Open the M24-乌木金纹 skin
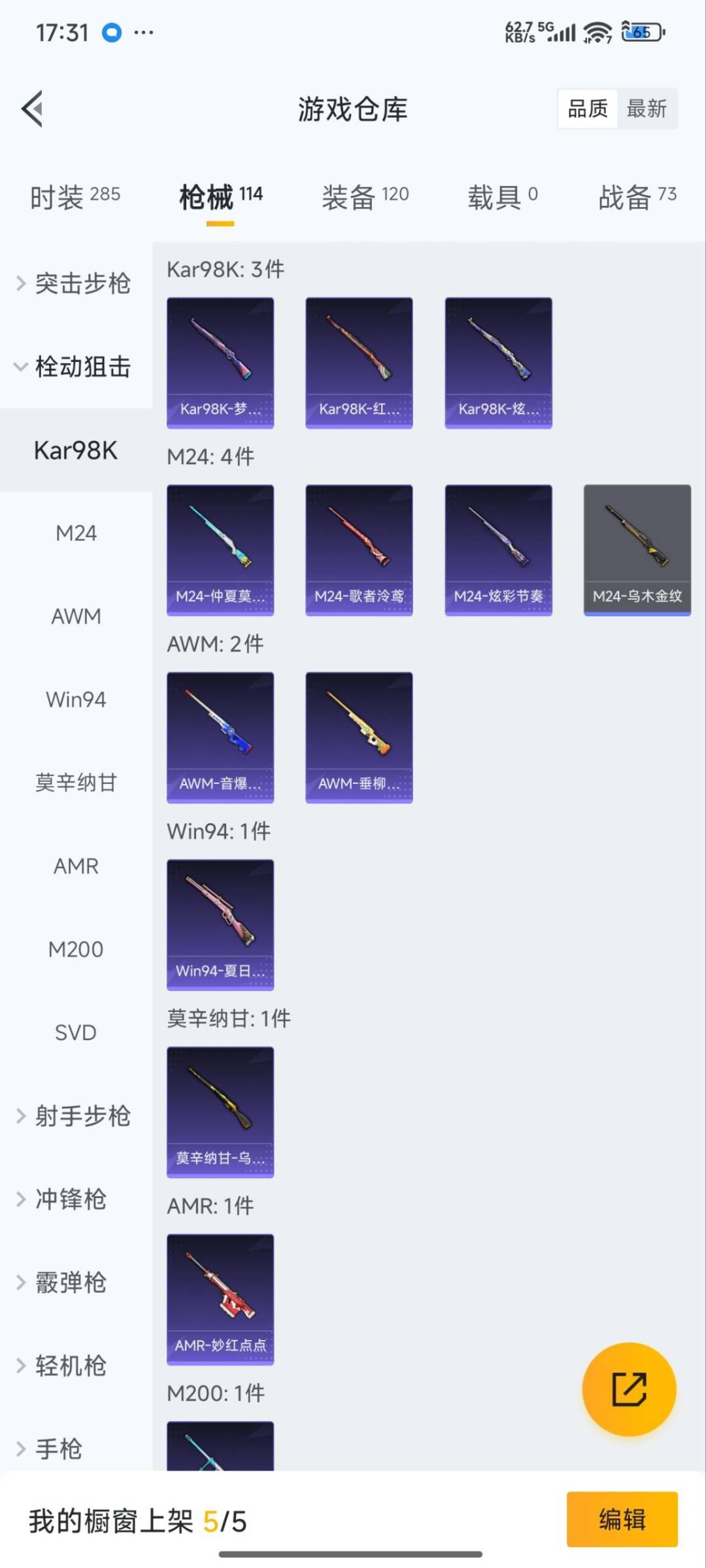Image resolution: width=706 pixels, height=1568 pixels. 637,549
